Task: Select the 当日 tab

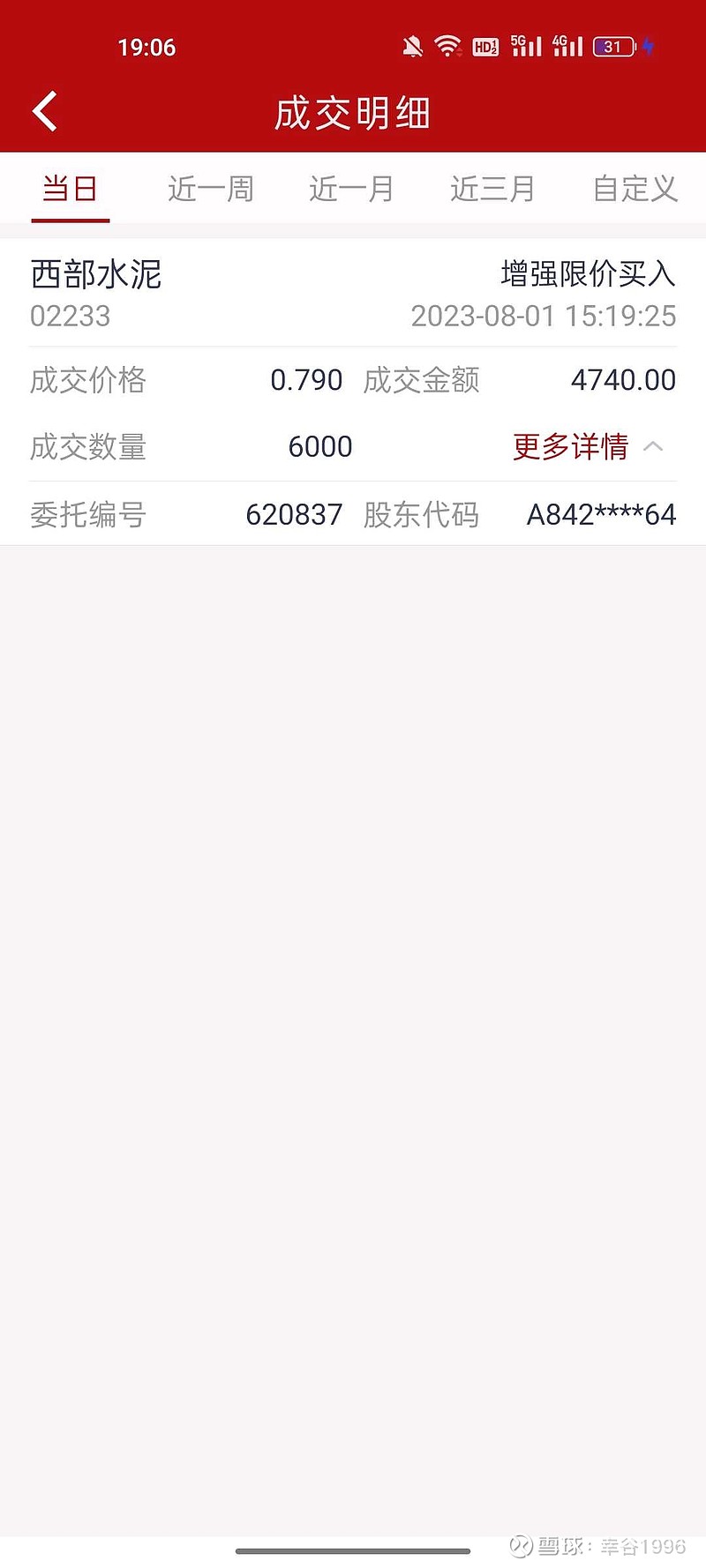Action: 70,188
